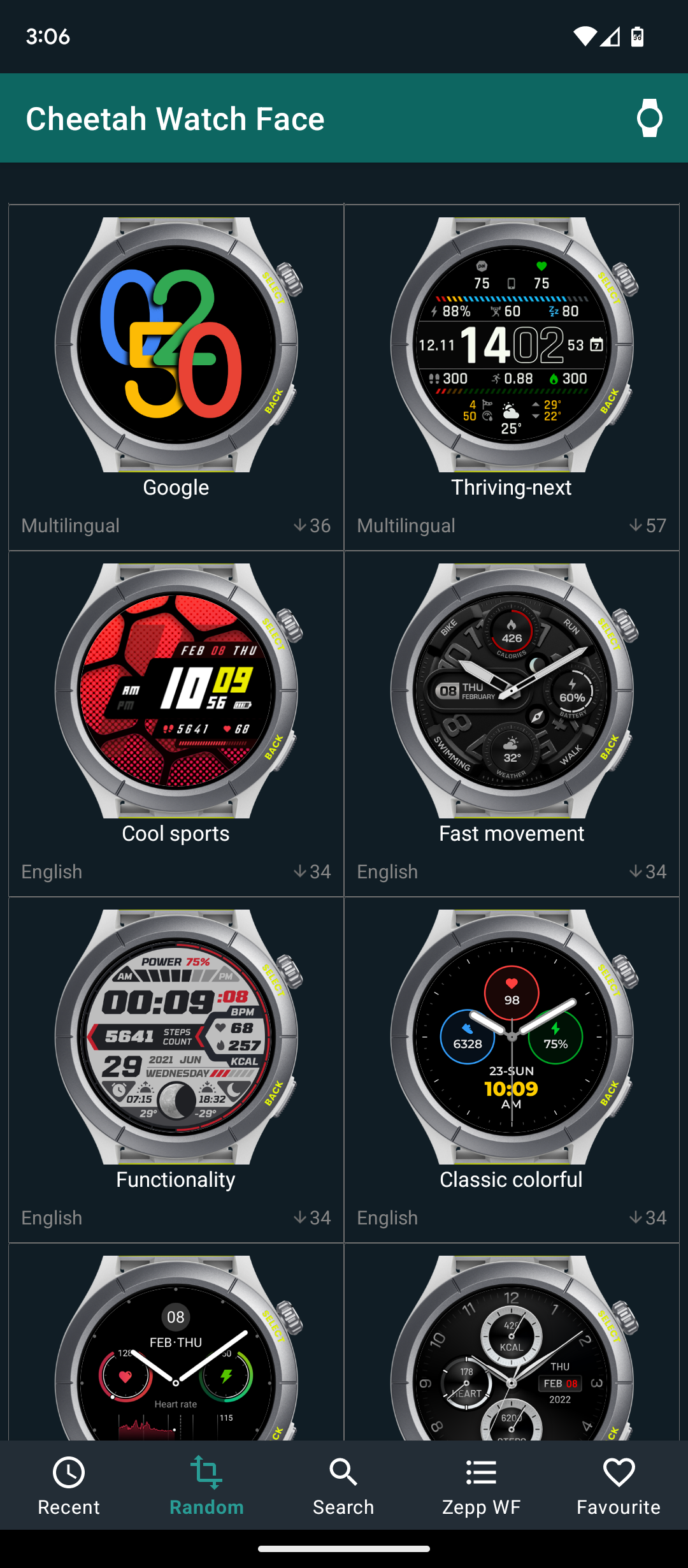Tap the battery status indicator
This screenshot has width=688, height=1568.
tap(637, 36)
